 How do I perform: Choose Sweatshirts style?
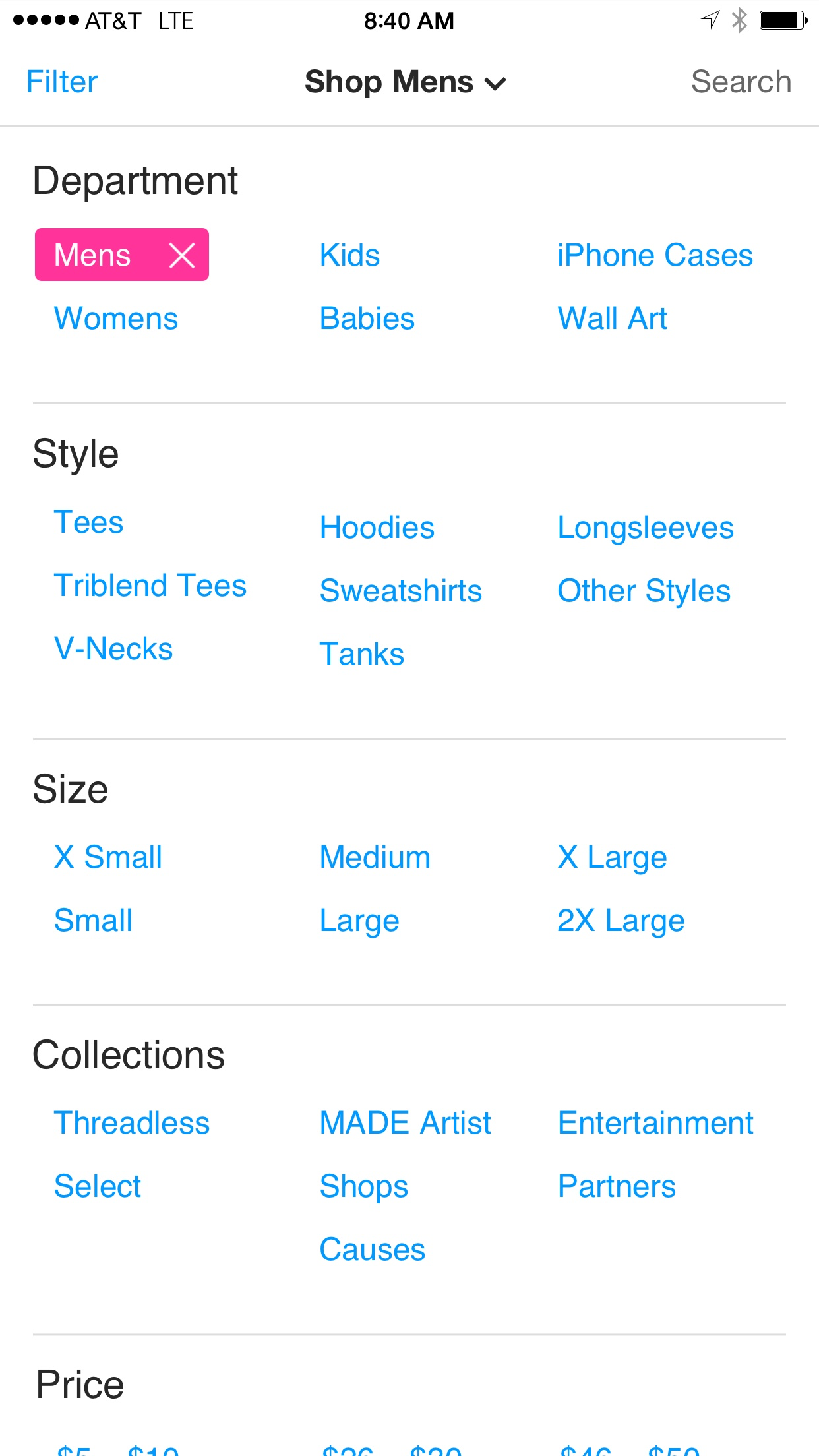click(401, 591)
